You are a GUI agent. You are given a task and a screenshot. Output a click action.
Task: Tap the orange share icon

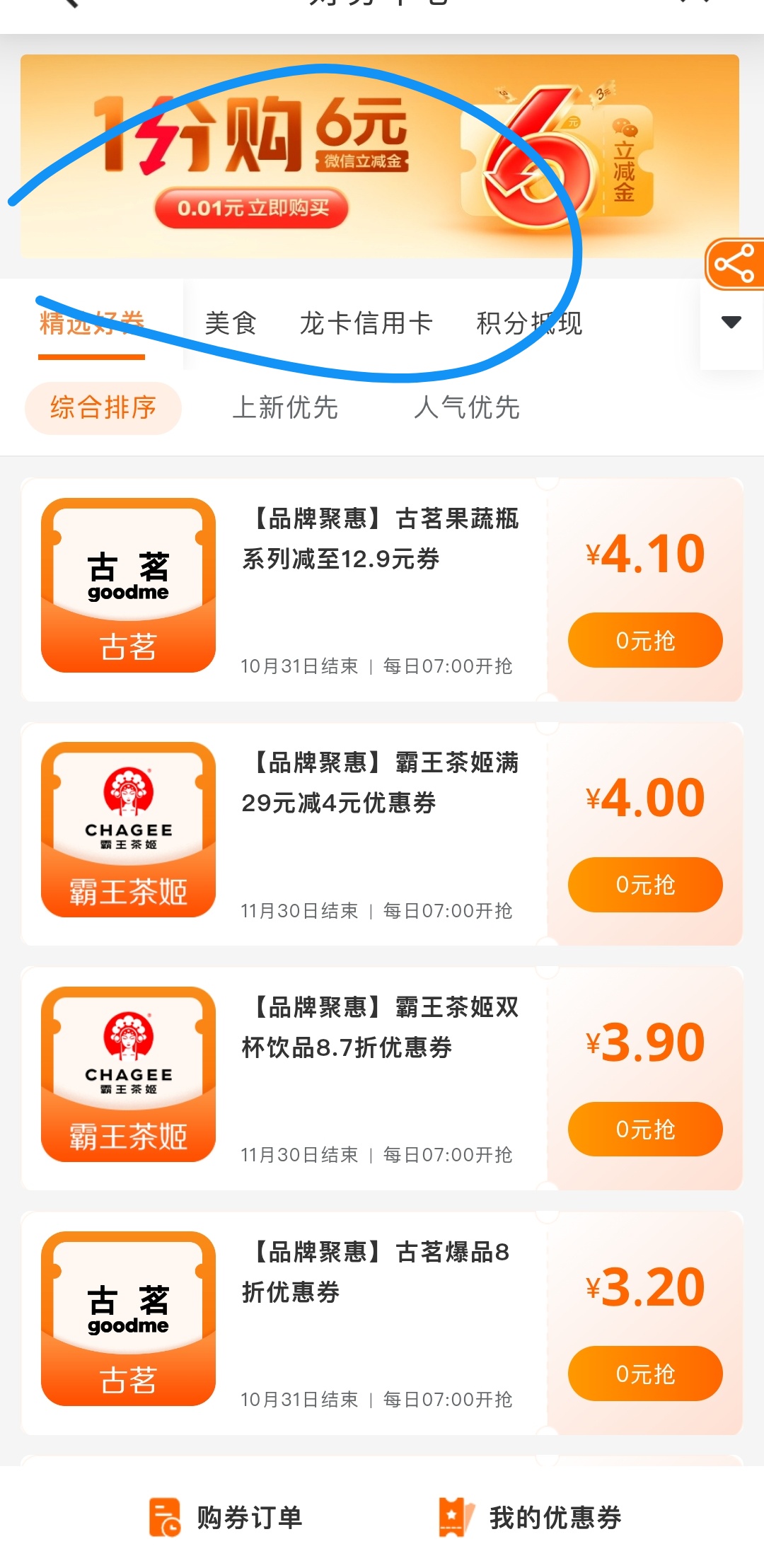pyautogui.click(x=734, y=265)
